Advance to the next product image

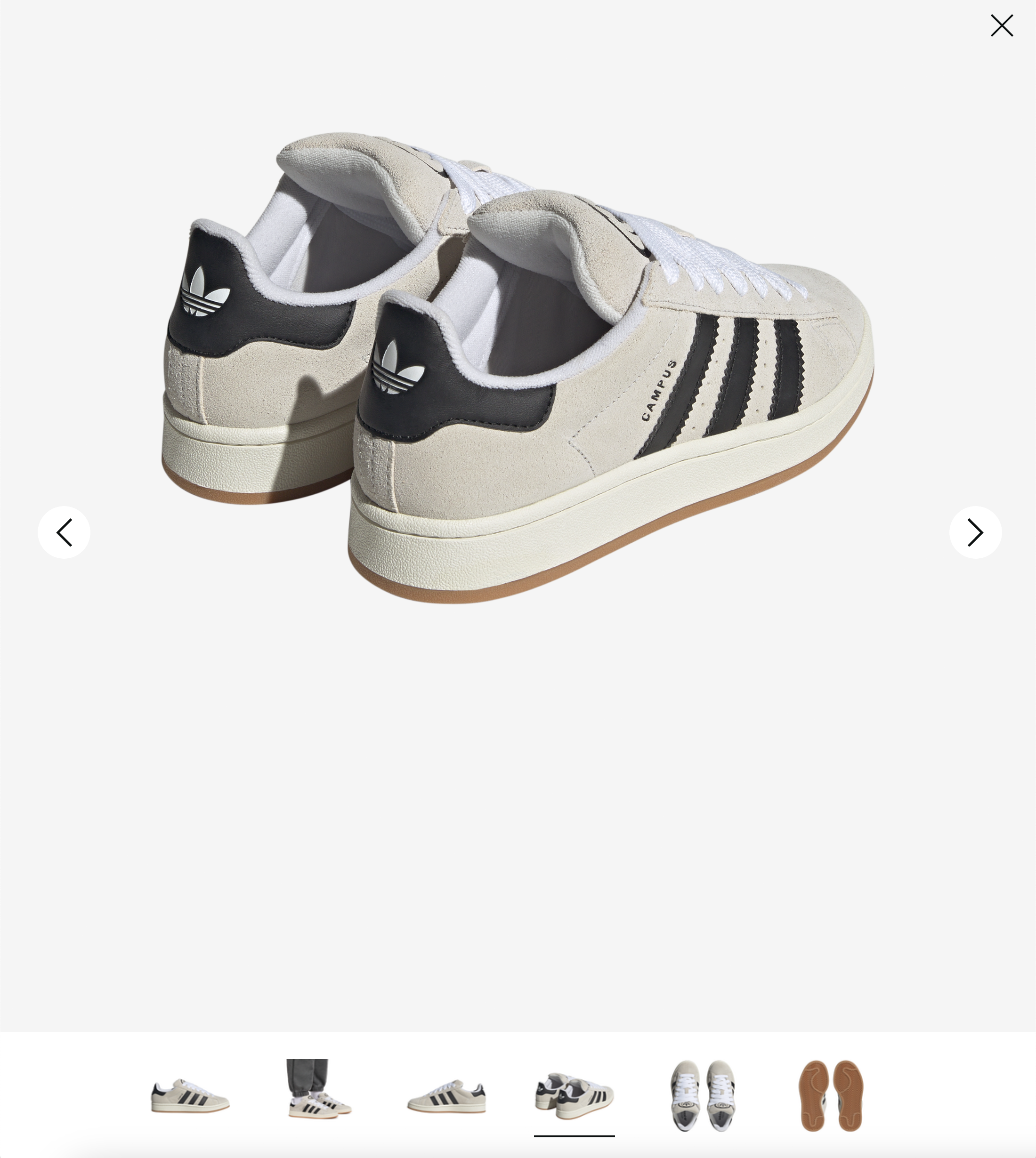(x=974, y=532)
